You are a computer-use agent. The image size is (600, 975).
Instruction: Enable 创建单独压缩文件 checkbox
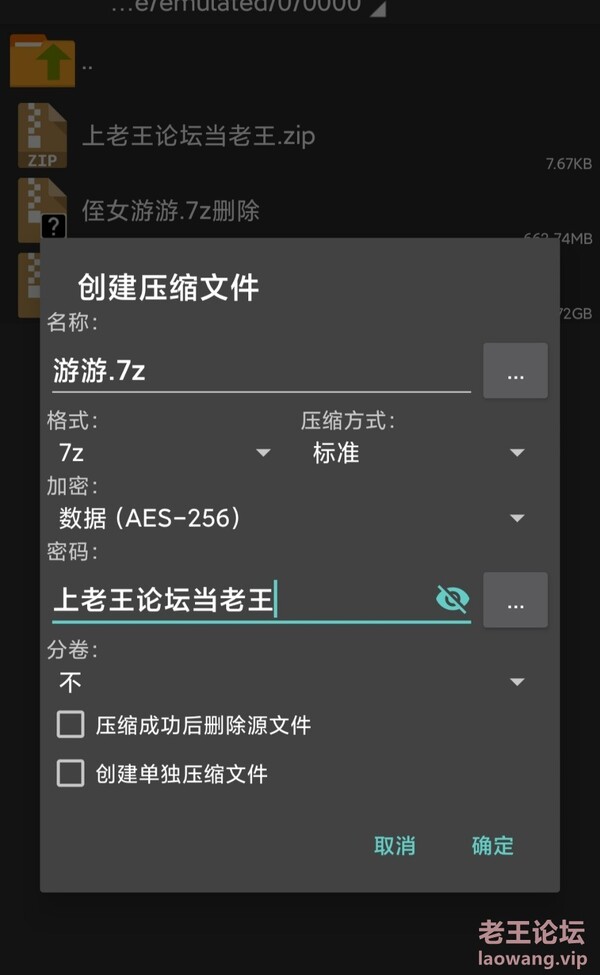pyautogui.click(x=70, y=774)
